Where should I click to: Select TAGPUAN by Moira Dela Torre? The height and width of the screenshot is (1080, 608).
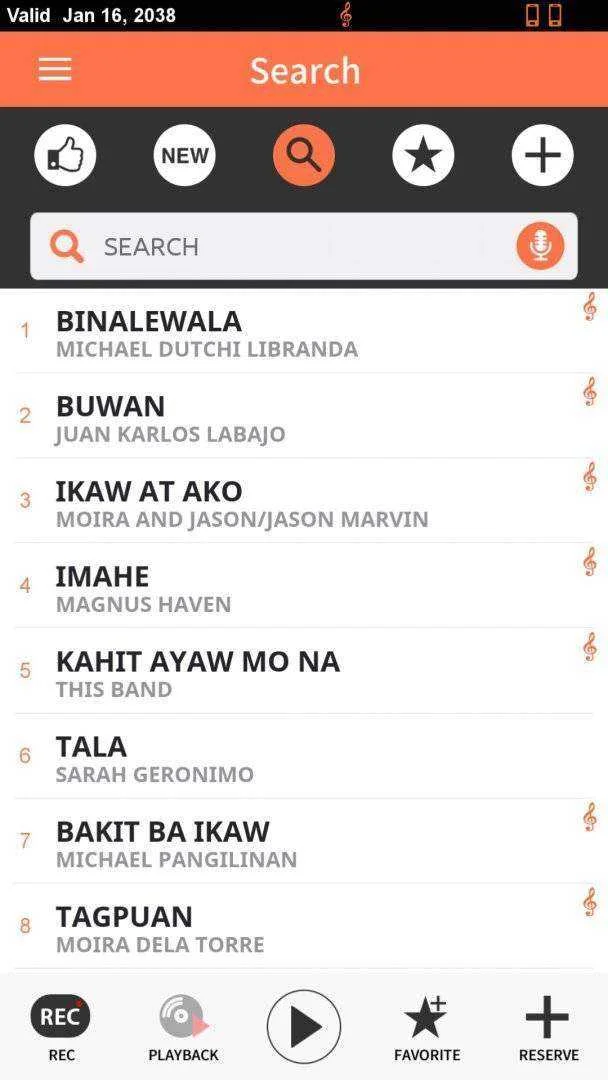coord(304,926)
